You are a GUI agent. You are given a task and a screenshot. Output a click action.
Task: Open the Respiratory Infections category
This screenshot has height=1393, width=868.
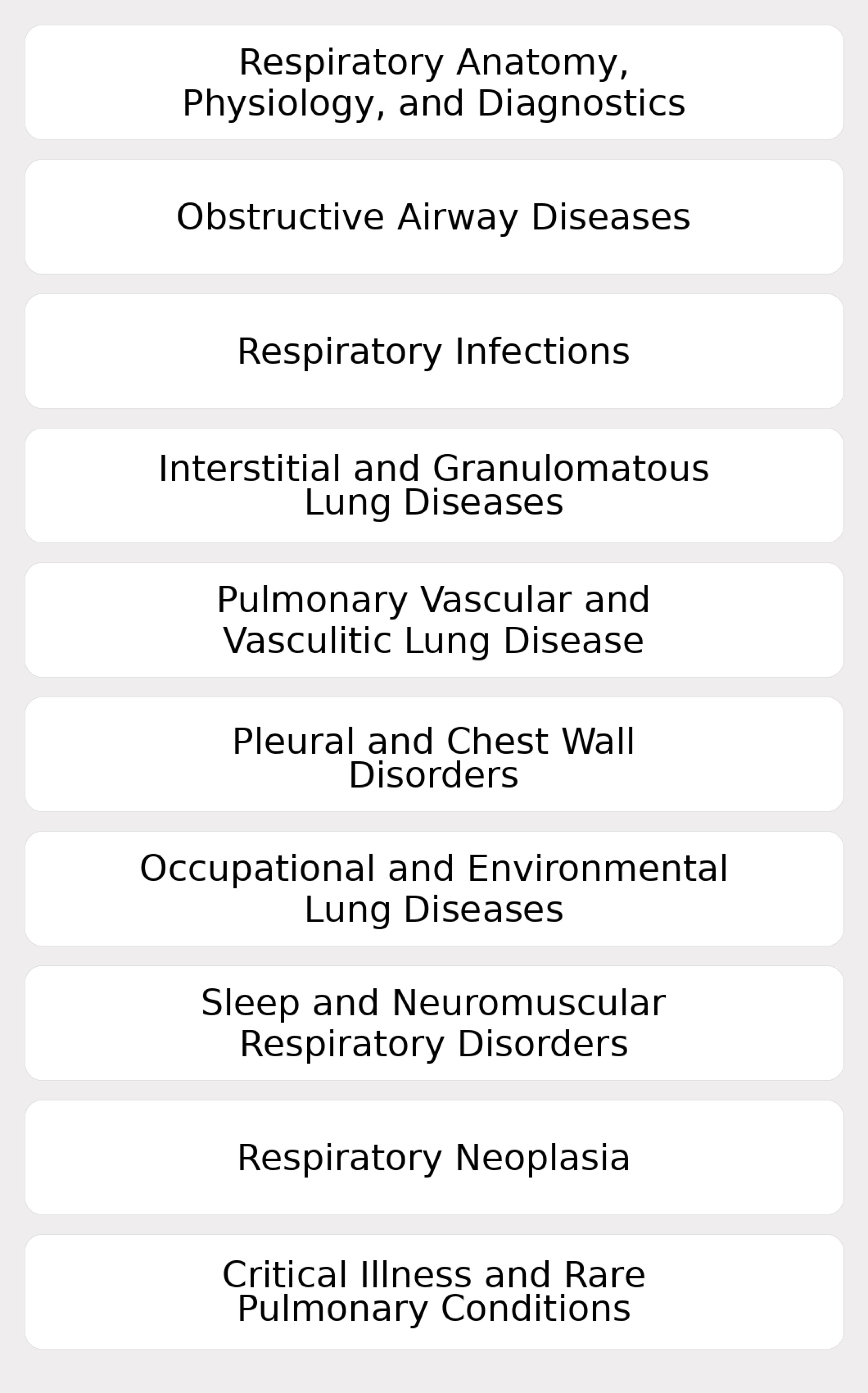434,351
